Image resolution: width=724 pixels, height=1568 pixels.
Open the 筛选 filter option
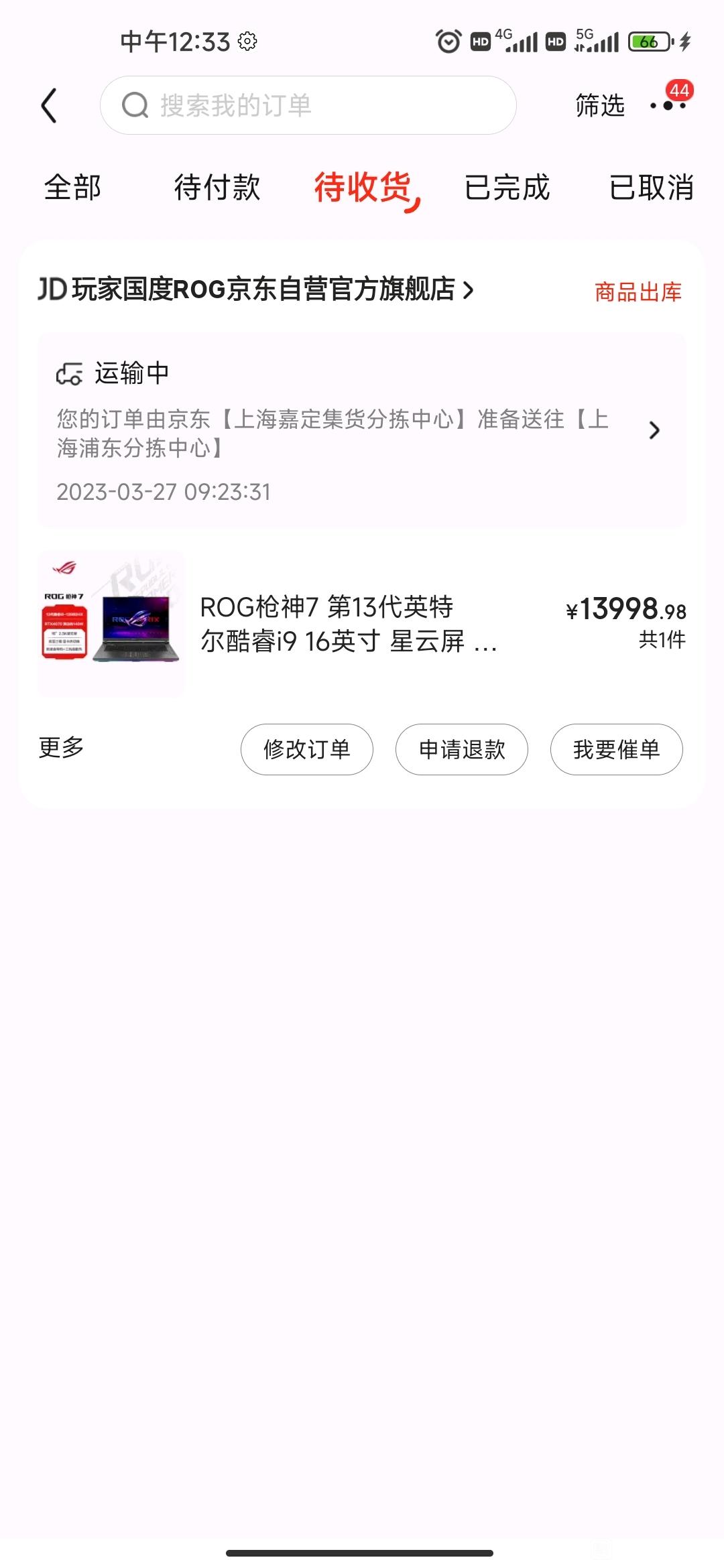click(600, 105)
